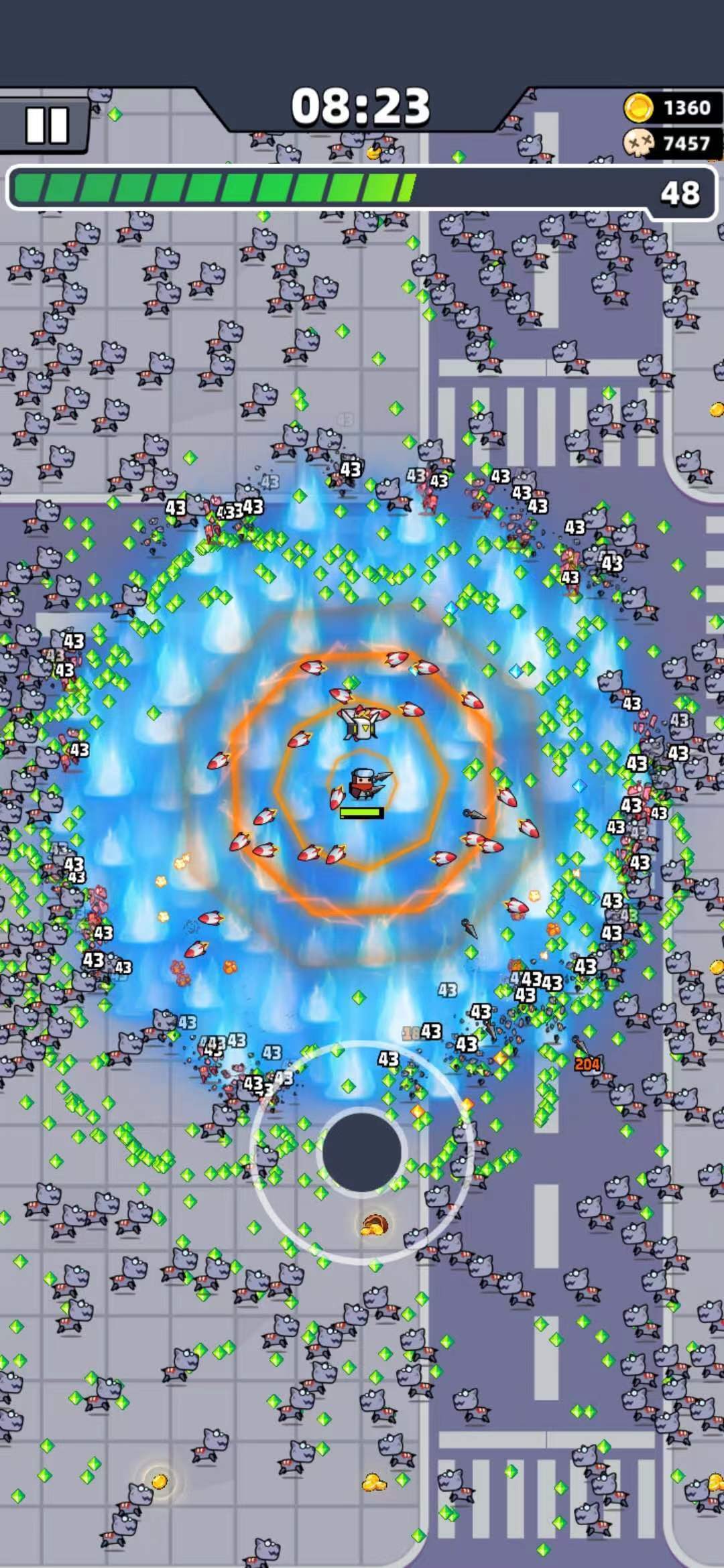Pause the game
This screenshot has height=1568, width=724.
click(46, 125)
